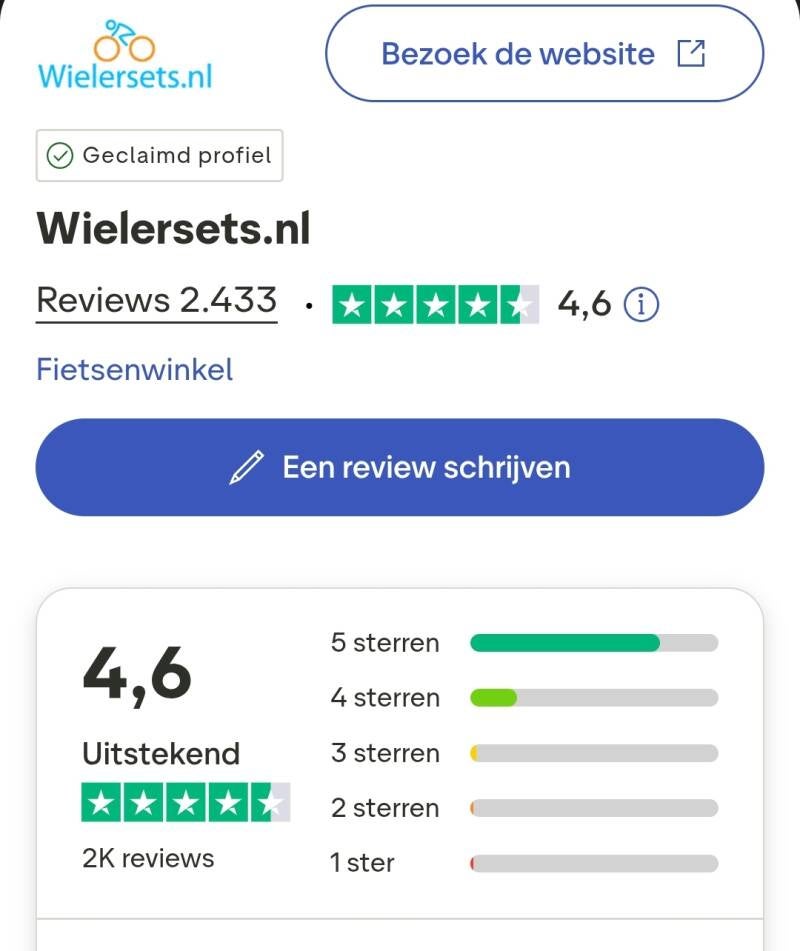
Task: Show TrustScore info via the i icon
Action: tap(641, 303)
